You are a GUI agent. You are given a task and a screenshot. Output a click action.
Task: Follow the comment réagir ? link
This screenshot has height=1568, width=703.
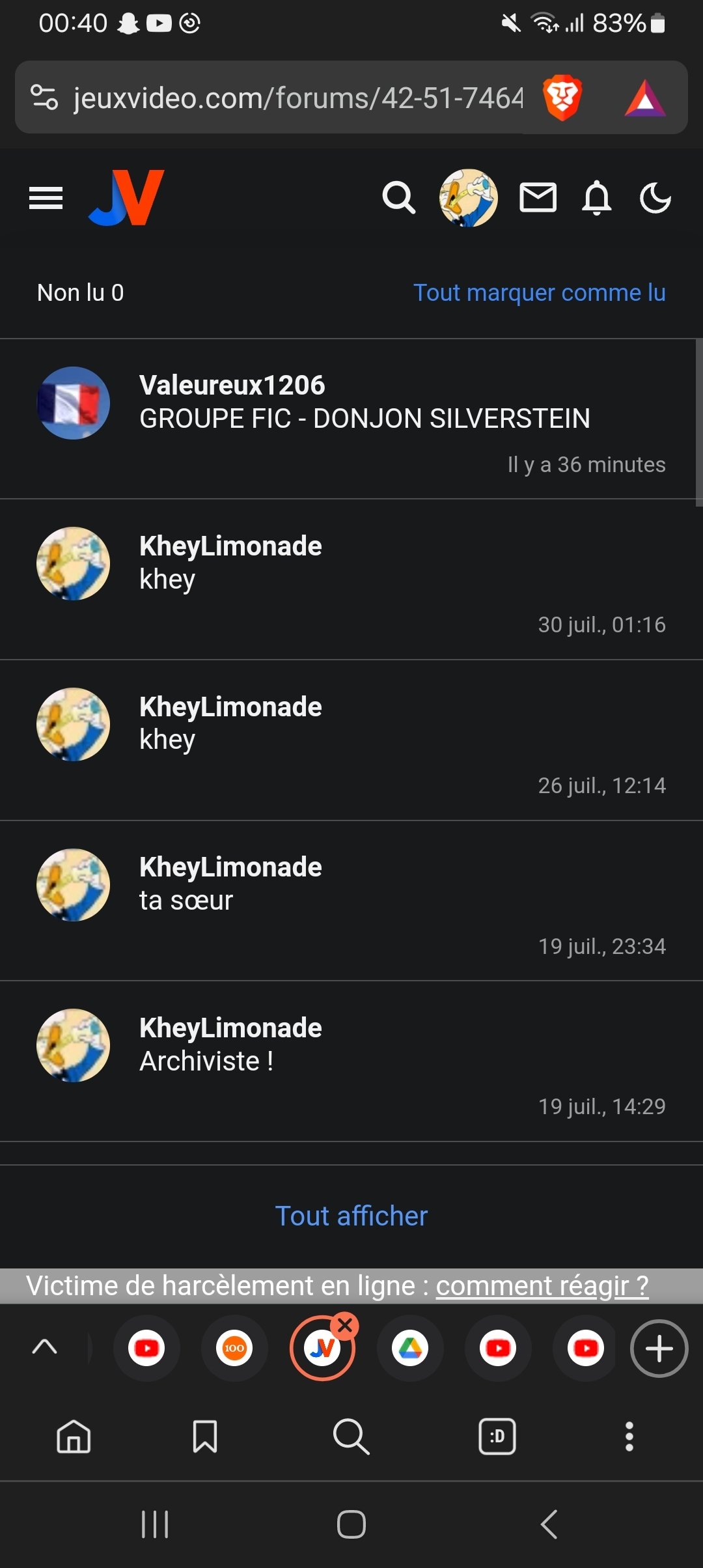542,1285
